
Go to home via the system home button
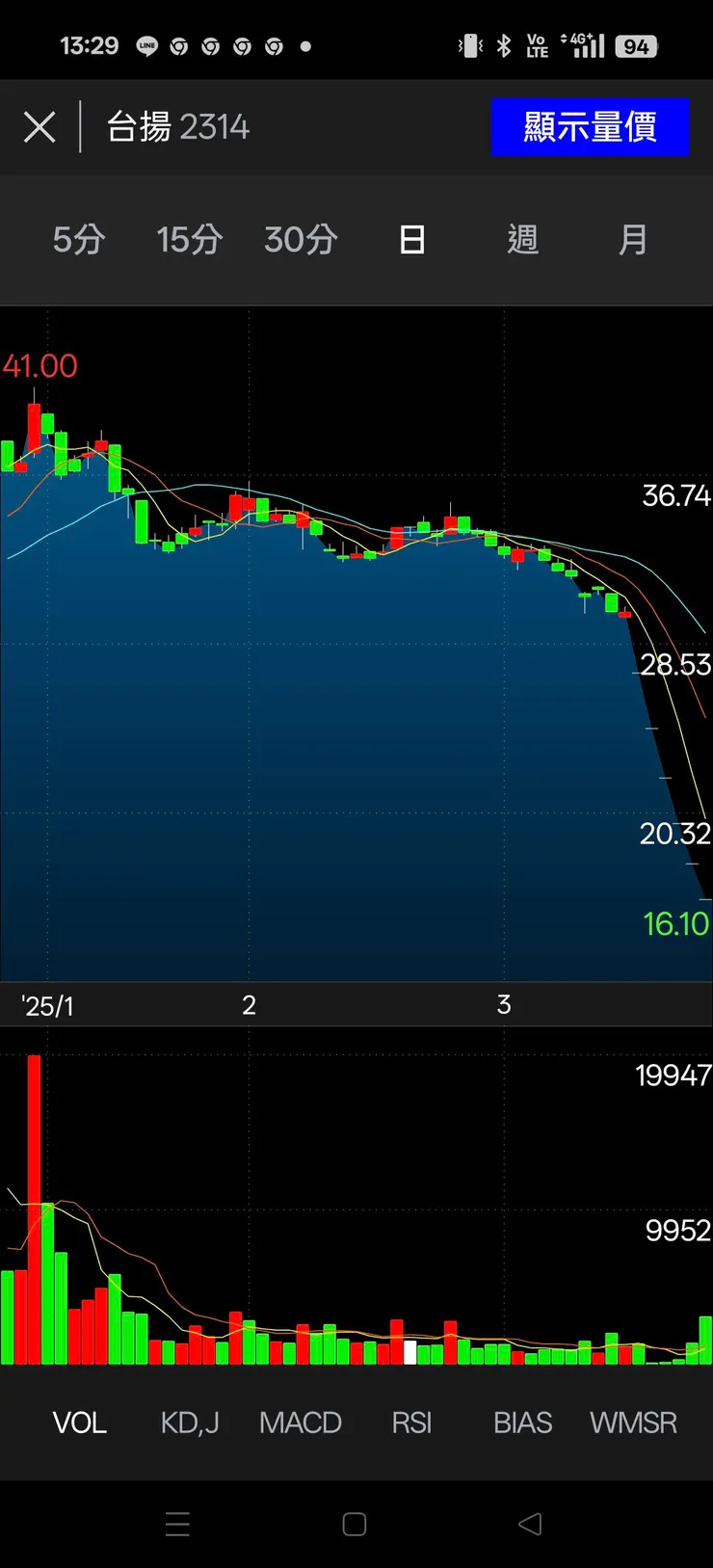[x=355, y=1524]
